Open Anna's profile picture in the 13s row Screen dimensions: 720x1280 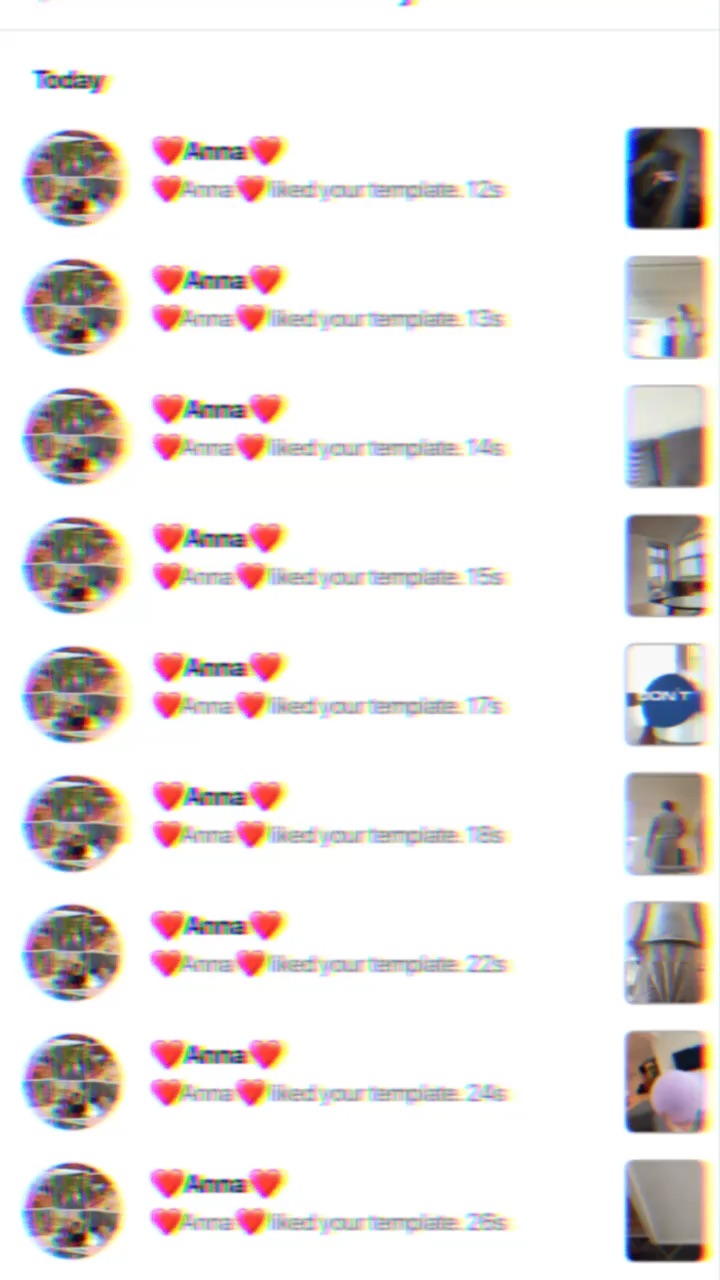click(x=74, y=307)
